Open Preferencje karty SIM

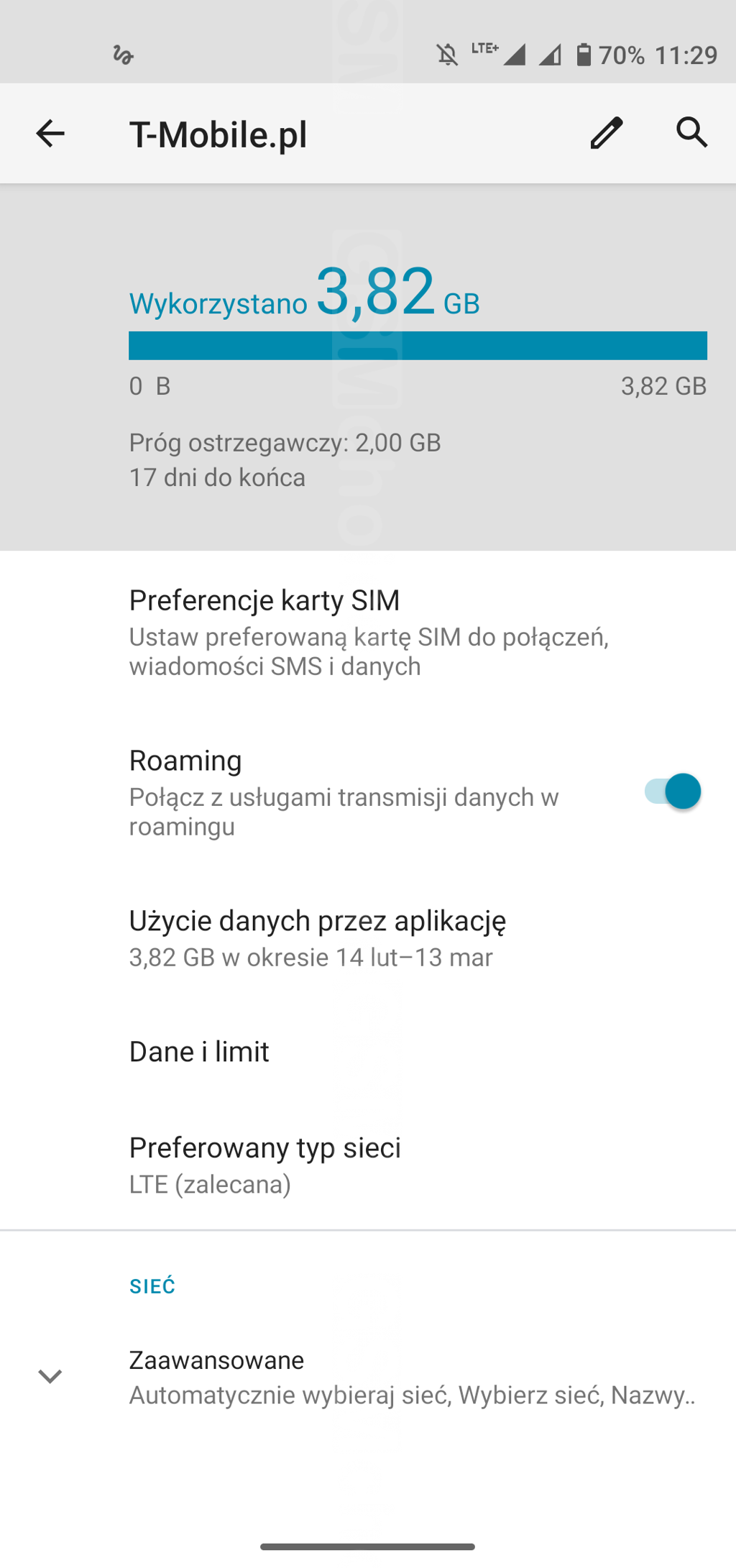[x=368, y=633]
